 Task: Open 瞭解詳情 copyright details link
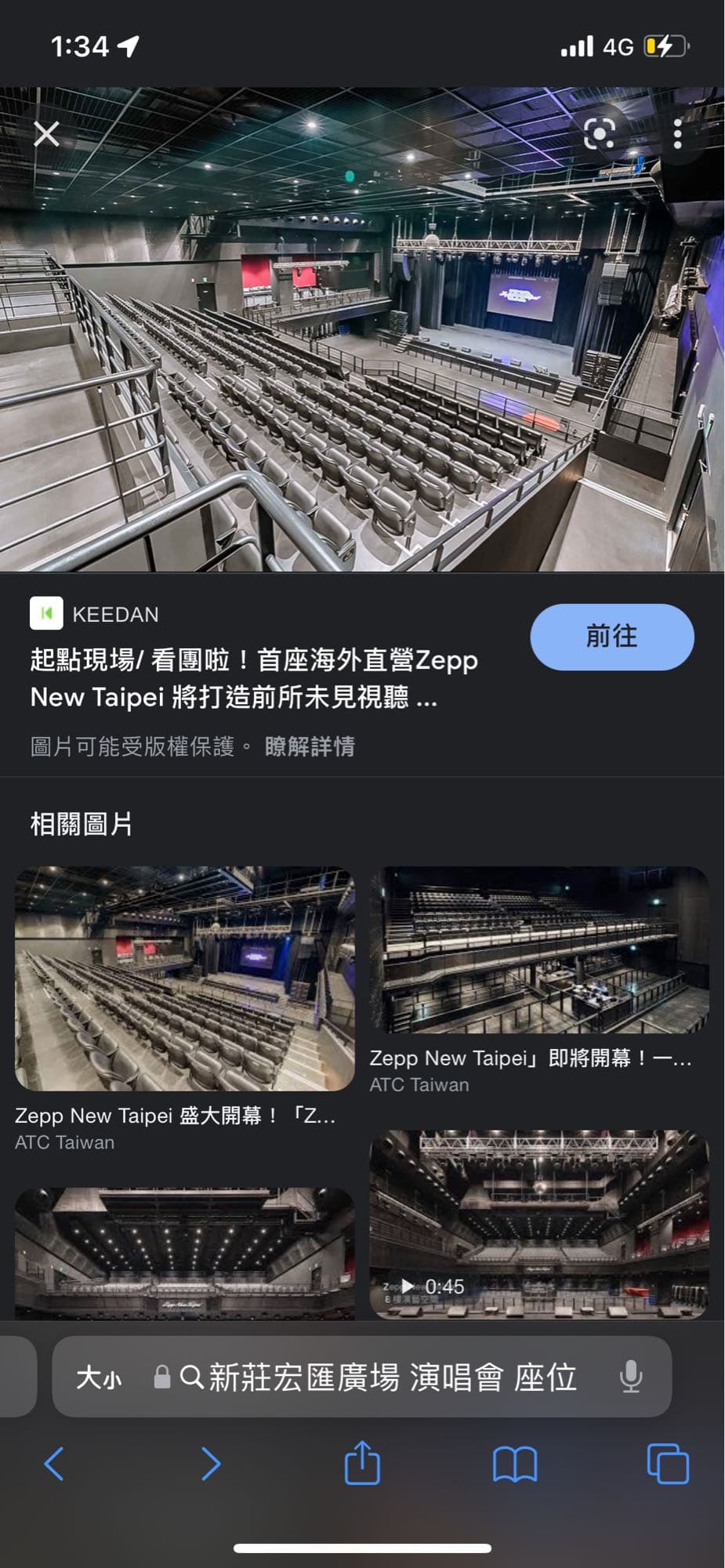(309, 747)
